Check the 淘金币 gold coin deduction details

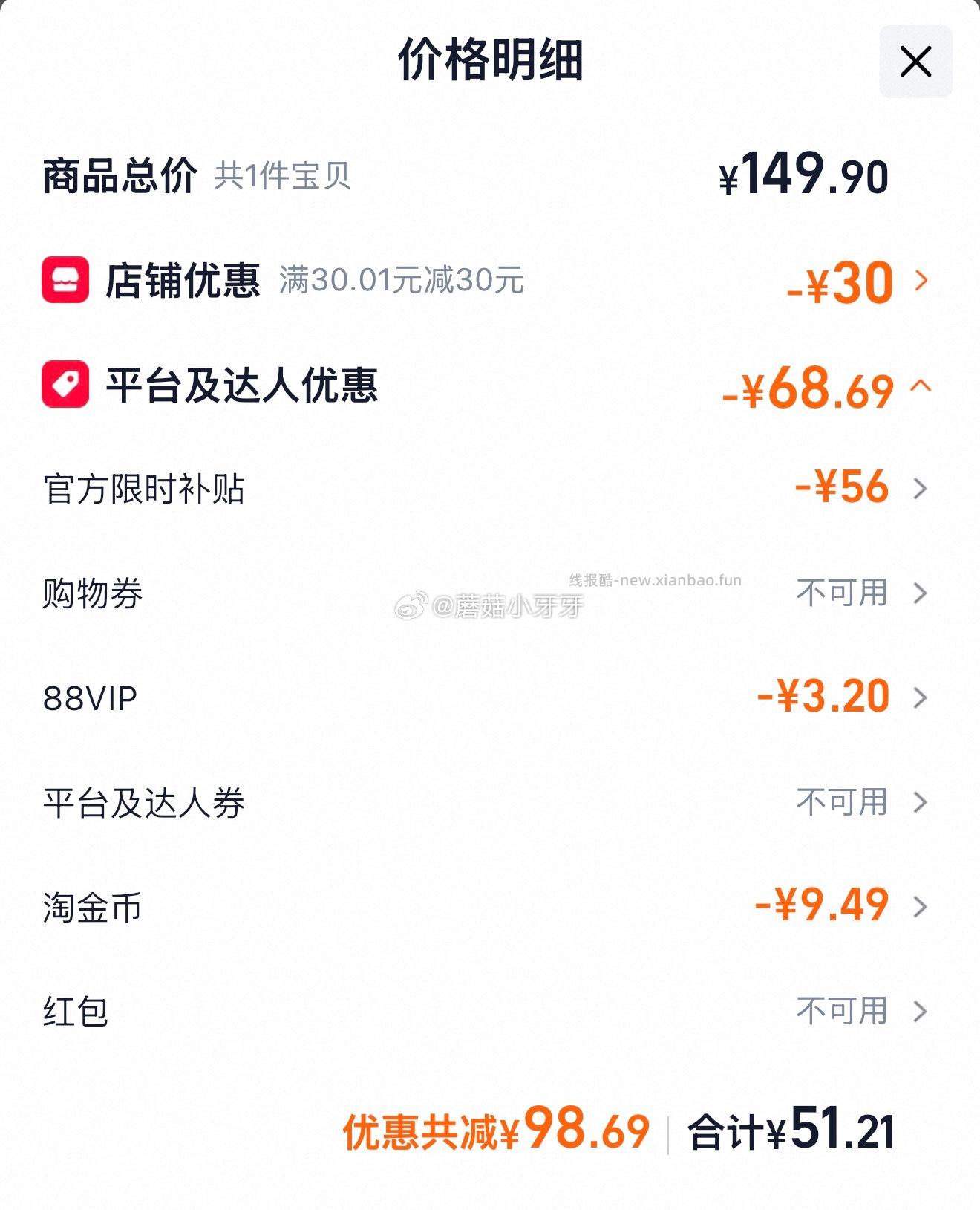pyautogui.click(x=921, y=905)
